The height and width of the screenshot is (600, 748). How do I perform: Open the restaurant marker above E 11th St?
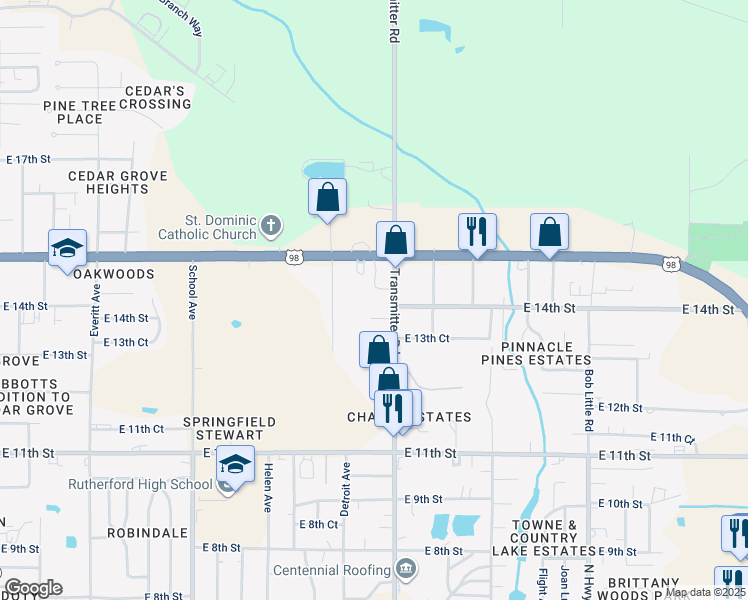(393, 409)
